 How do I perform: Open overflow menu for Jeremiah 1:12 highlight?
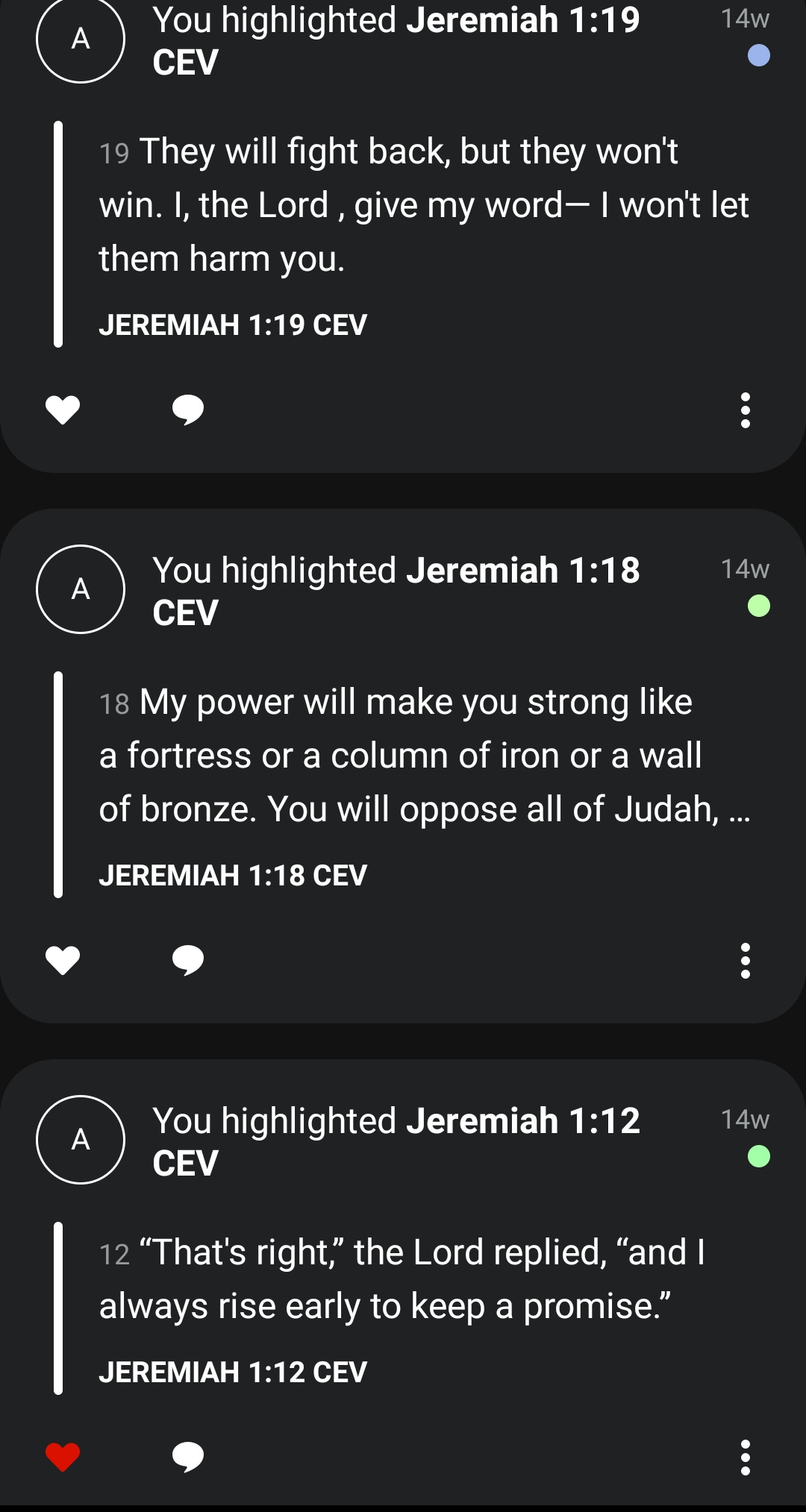point(745,1457)
